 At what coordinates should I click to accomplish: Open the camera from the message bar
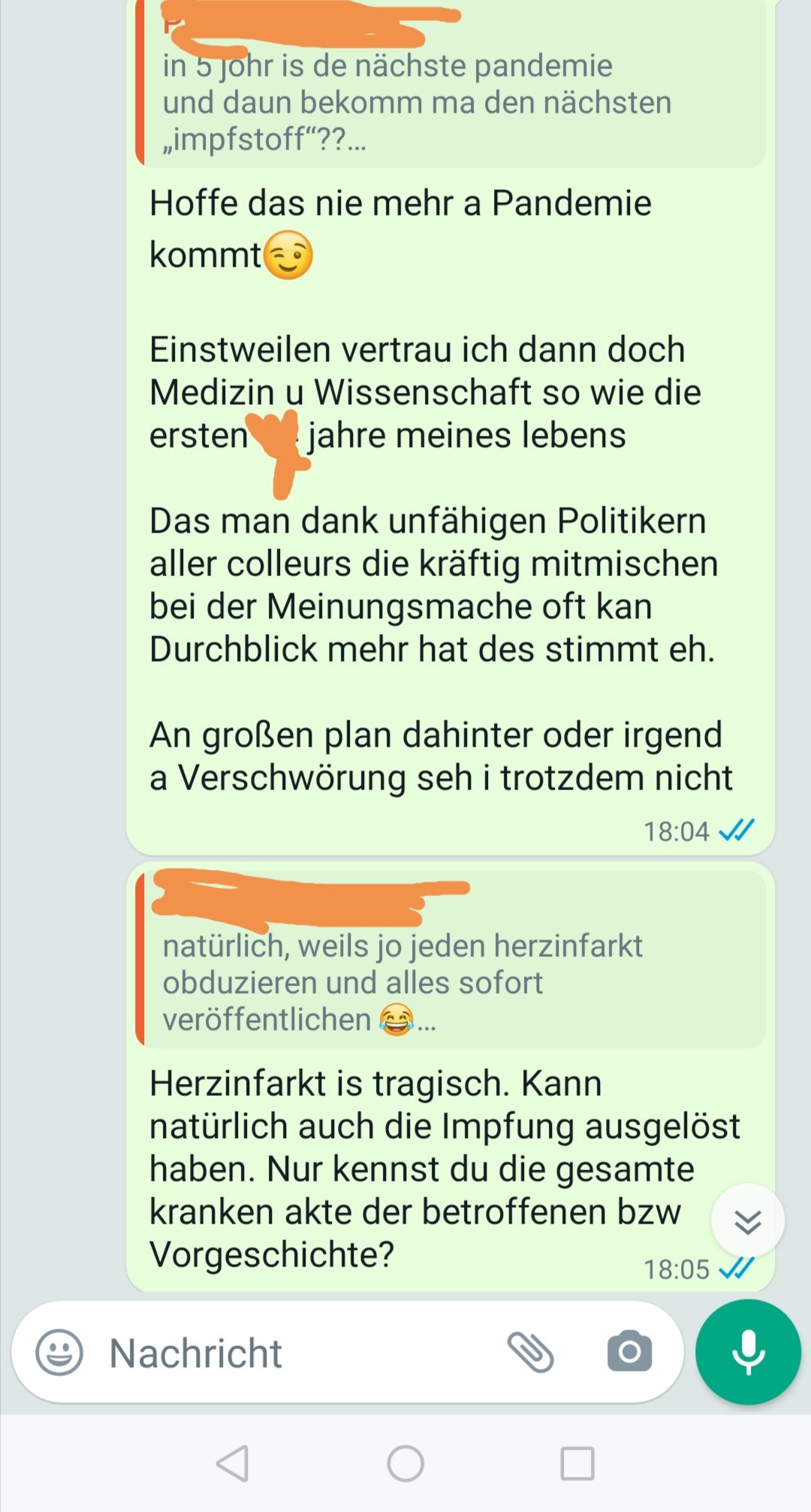(x=629, y=1352)
